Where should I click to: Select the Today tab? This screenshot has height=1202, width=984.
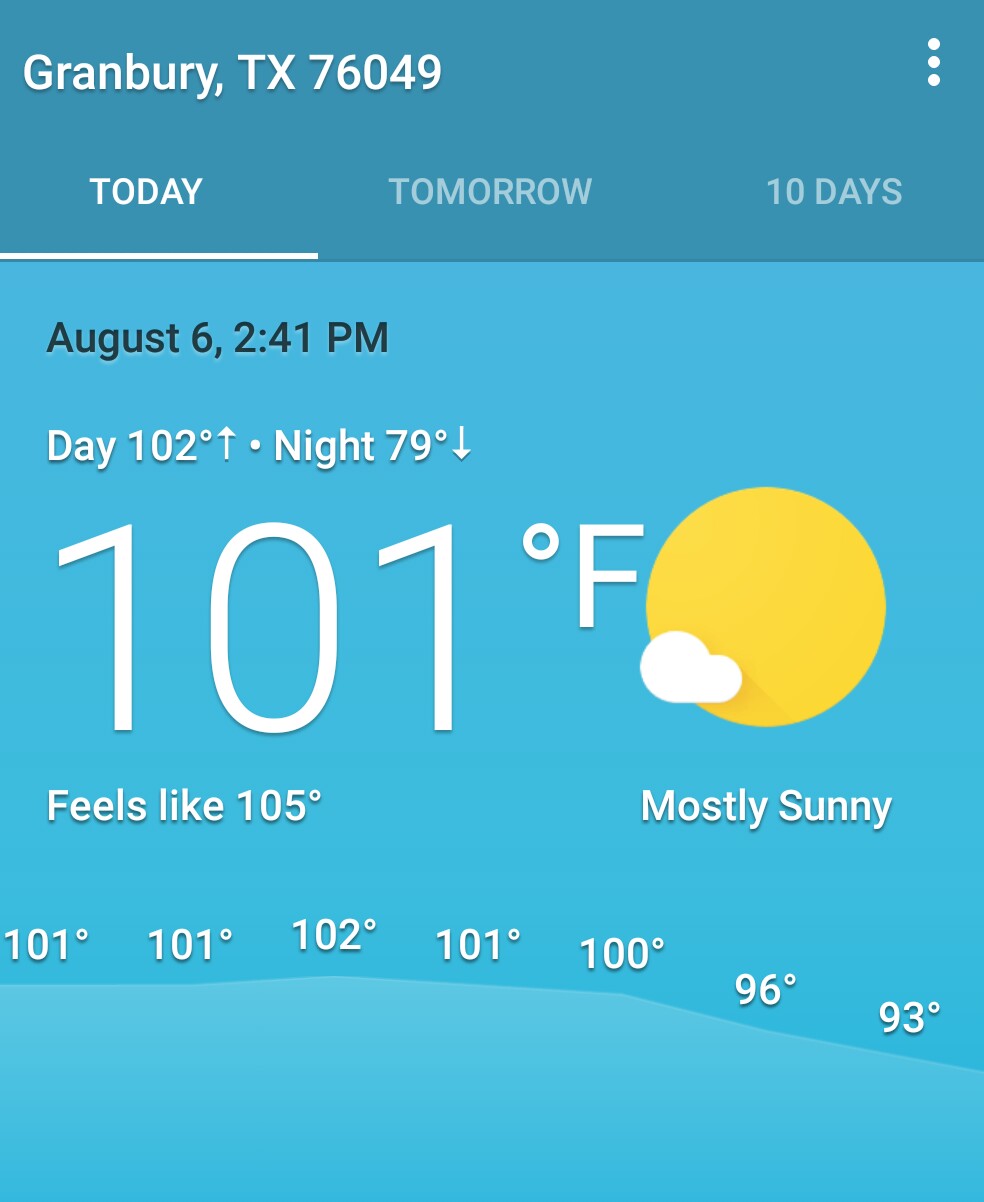point(147,192)
